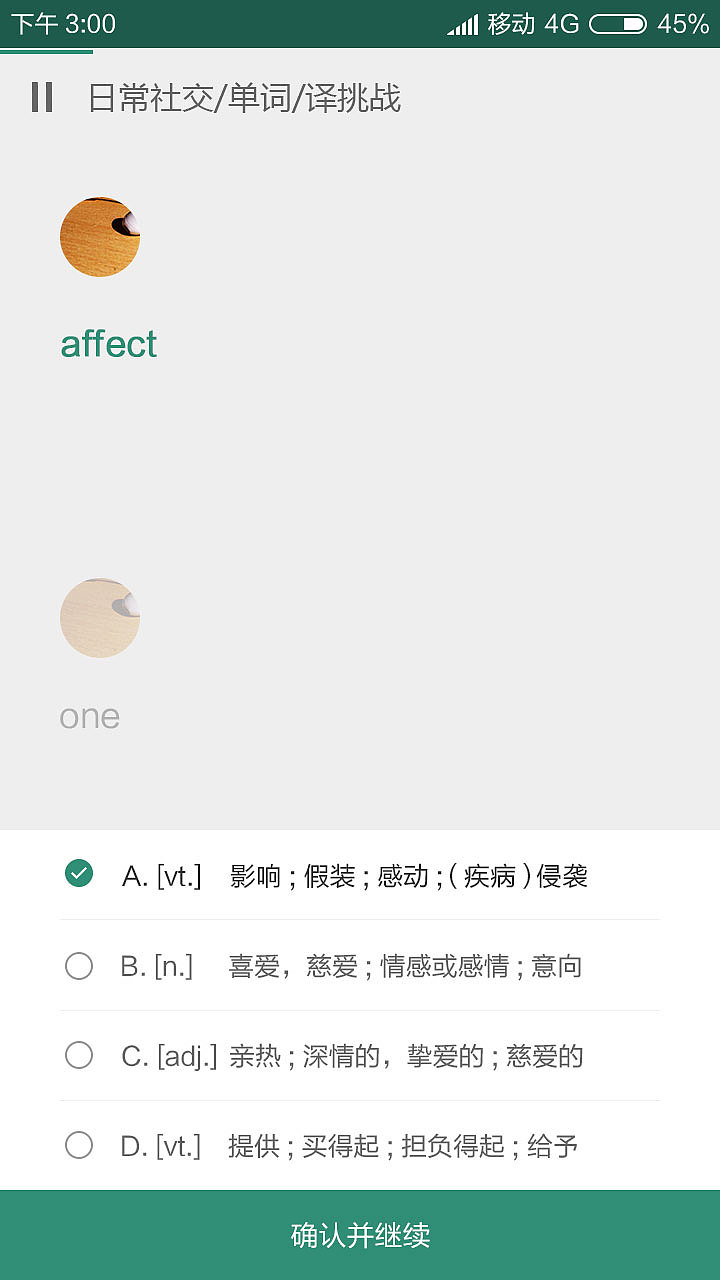Click the pause icon in the header

click(41, 98)
